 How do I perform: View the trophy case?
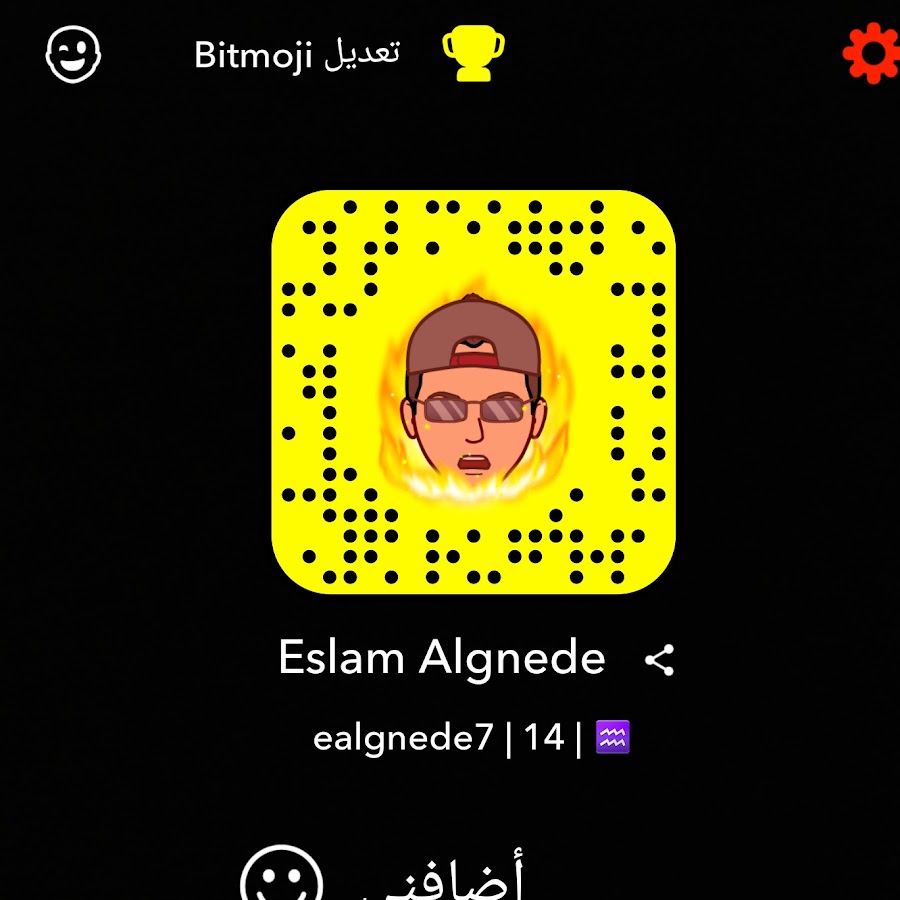(473, 55)
